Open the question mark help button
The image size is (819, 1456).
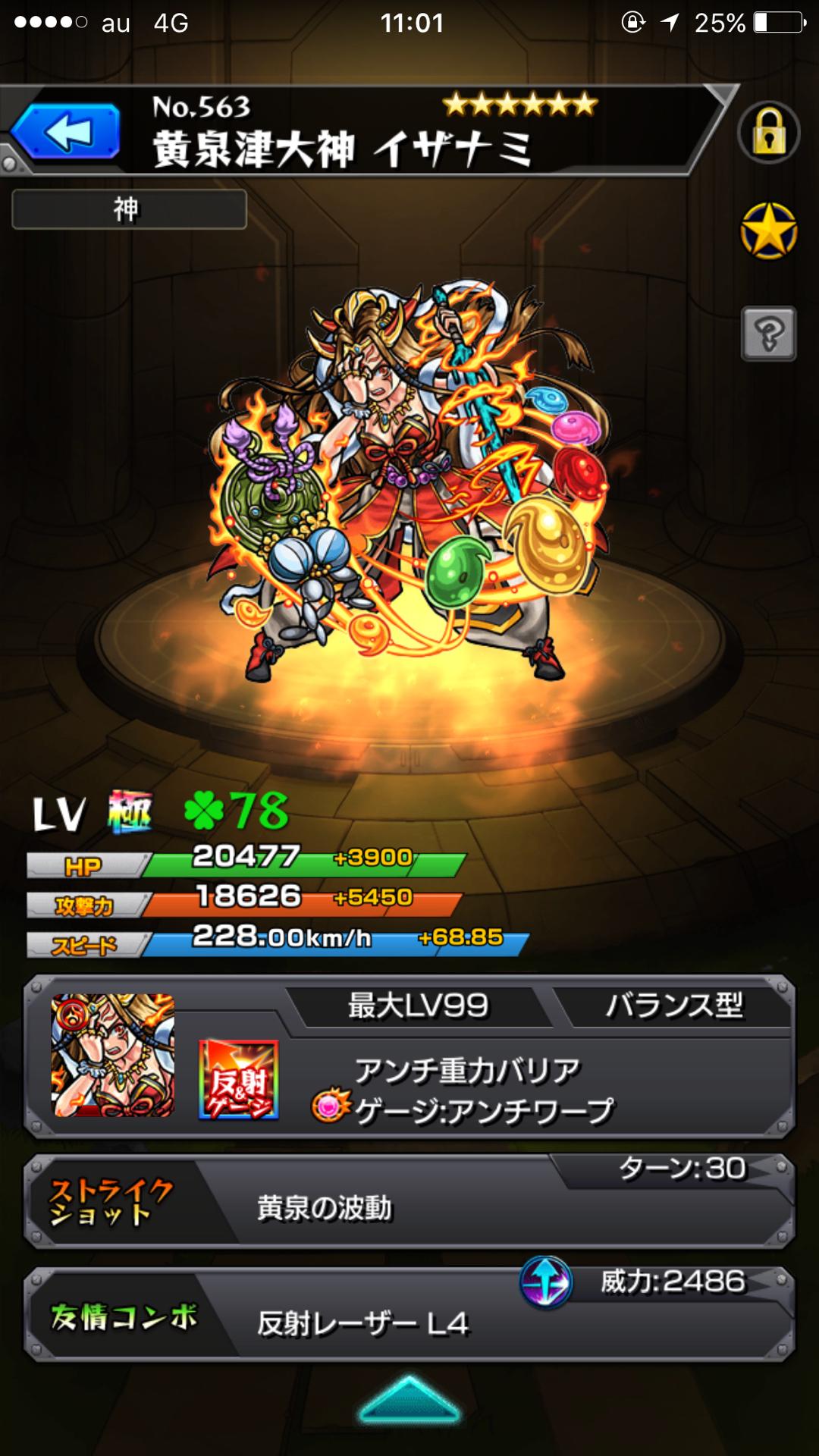coord(768,334)
